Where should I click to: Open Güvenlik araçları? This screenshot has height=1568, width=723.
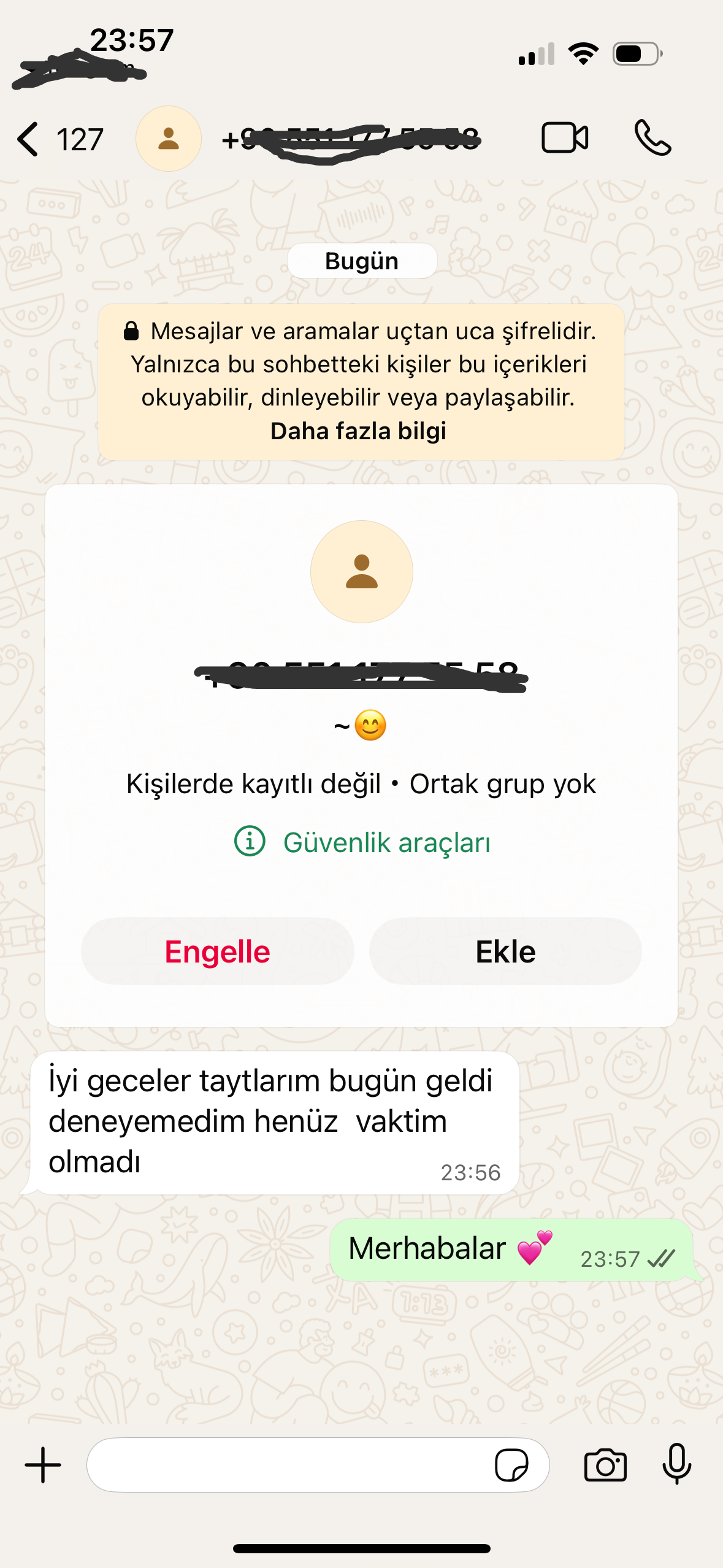pyautogui.click(x=362, y=842)
